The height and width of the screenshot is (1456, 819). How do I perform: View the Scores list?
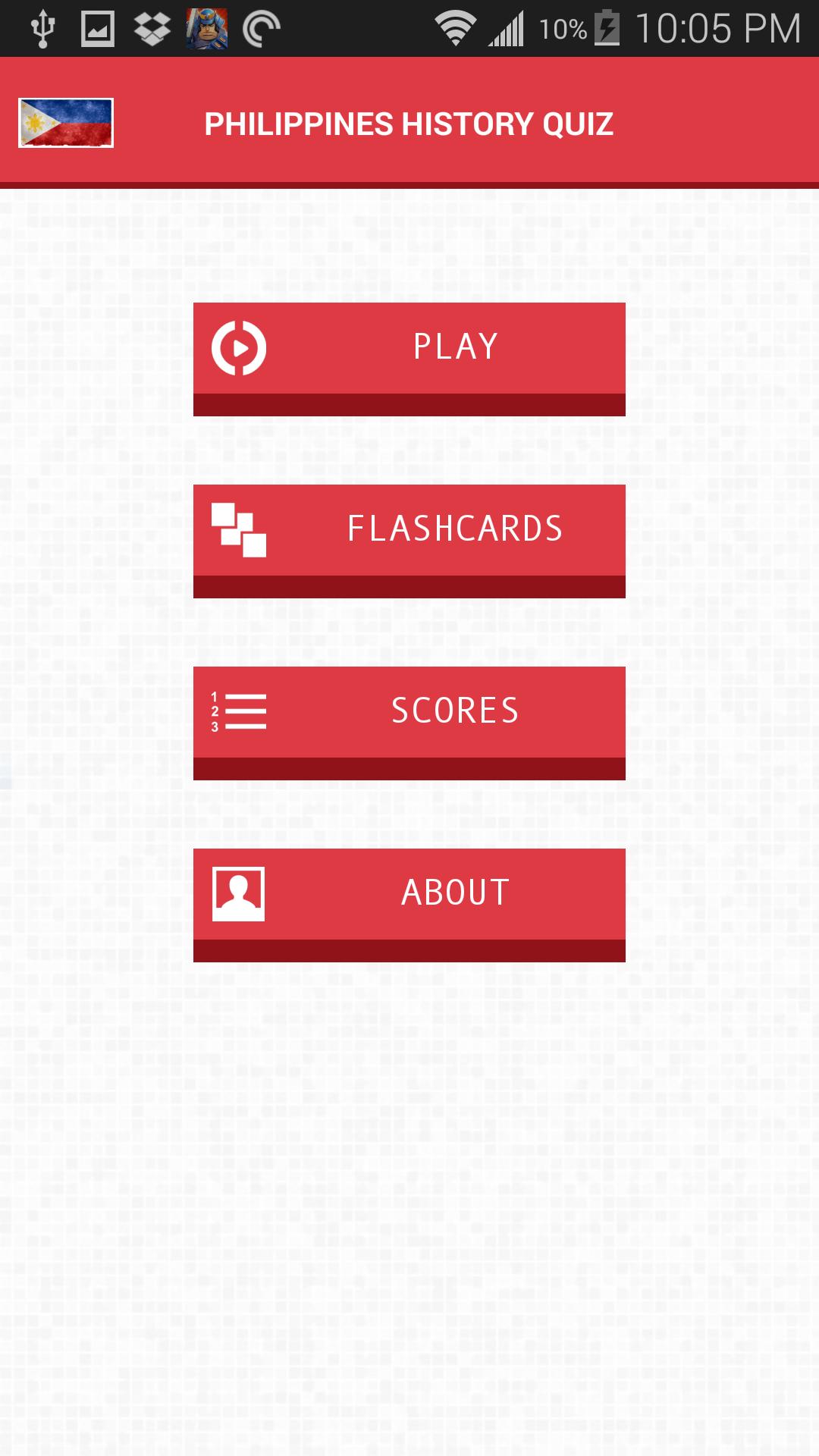pyautogui.click(x=409, y=713)
